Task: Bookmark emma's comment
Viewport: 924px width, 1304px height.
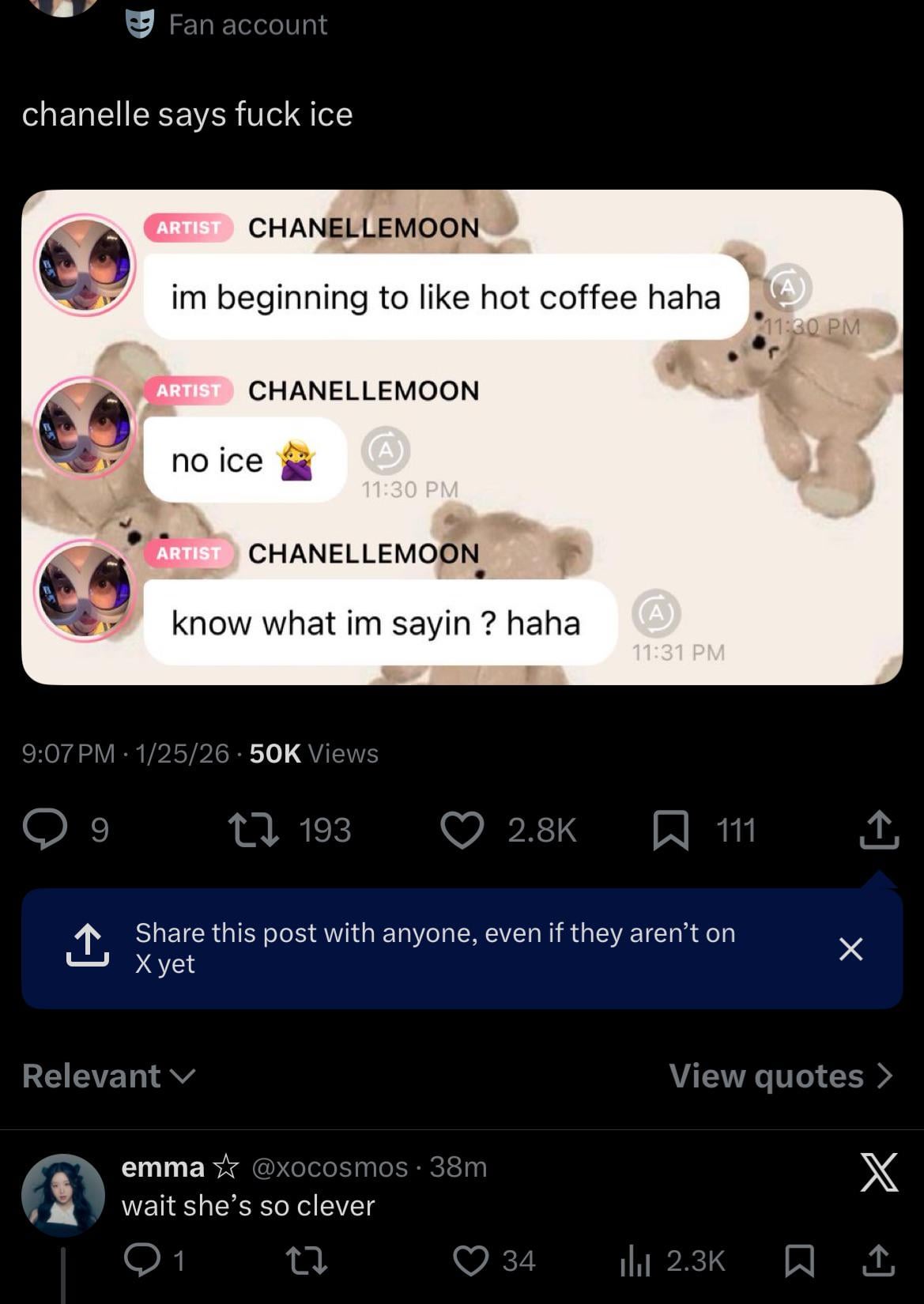Action: pos(799,1261)
